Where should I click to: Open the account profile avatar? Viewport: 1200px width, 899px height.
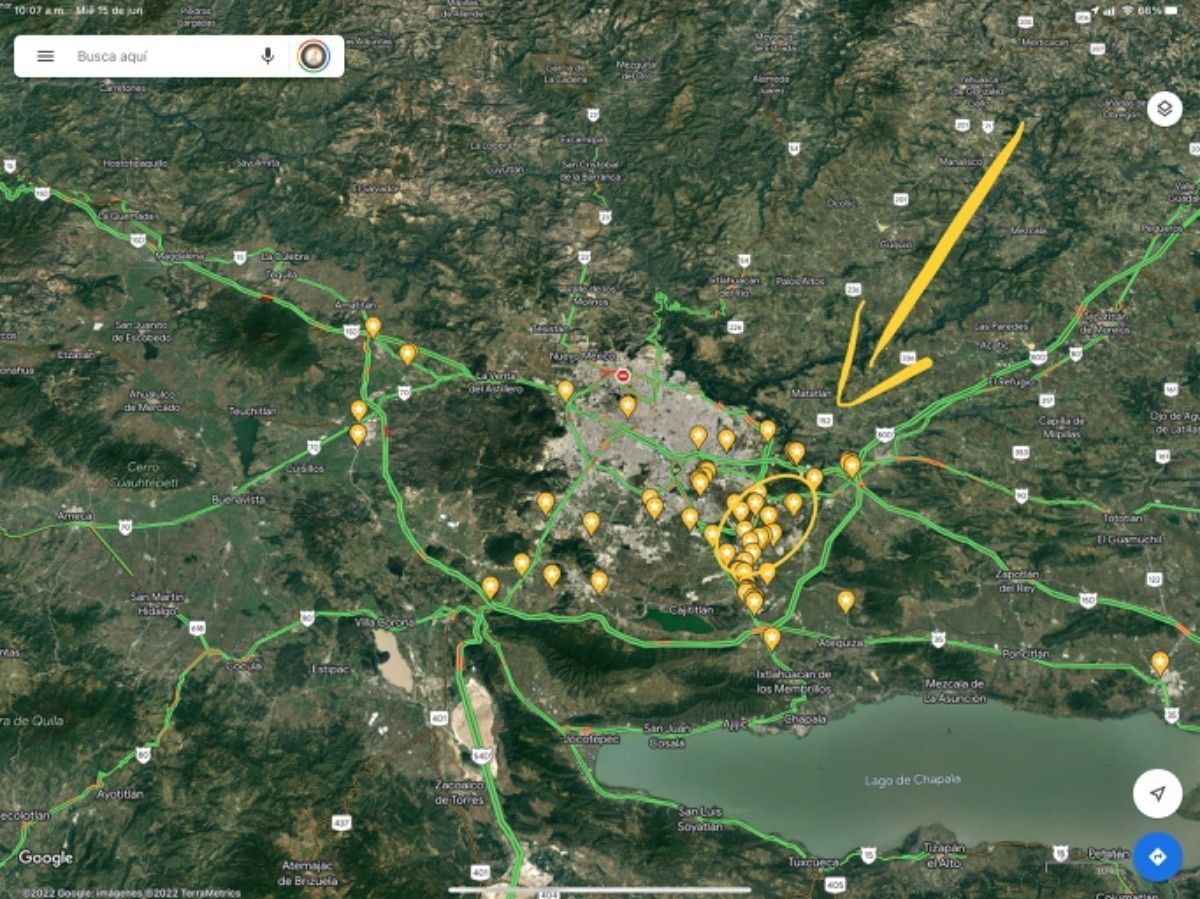tap(313, 56)
